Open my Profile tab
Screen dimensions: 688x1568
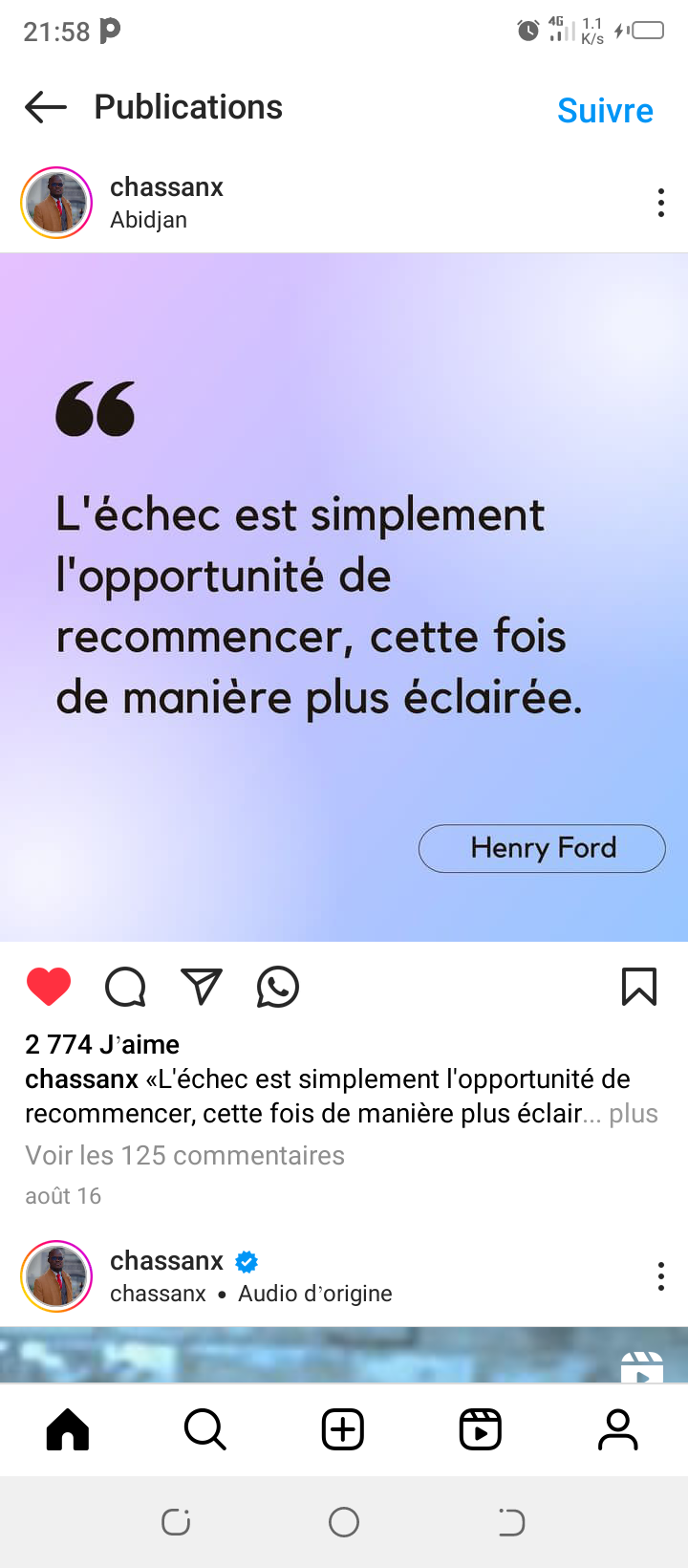[617, 1430]
